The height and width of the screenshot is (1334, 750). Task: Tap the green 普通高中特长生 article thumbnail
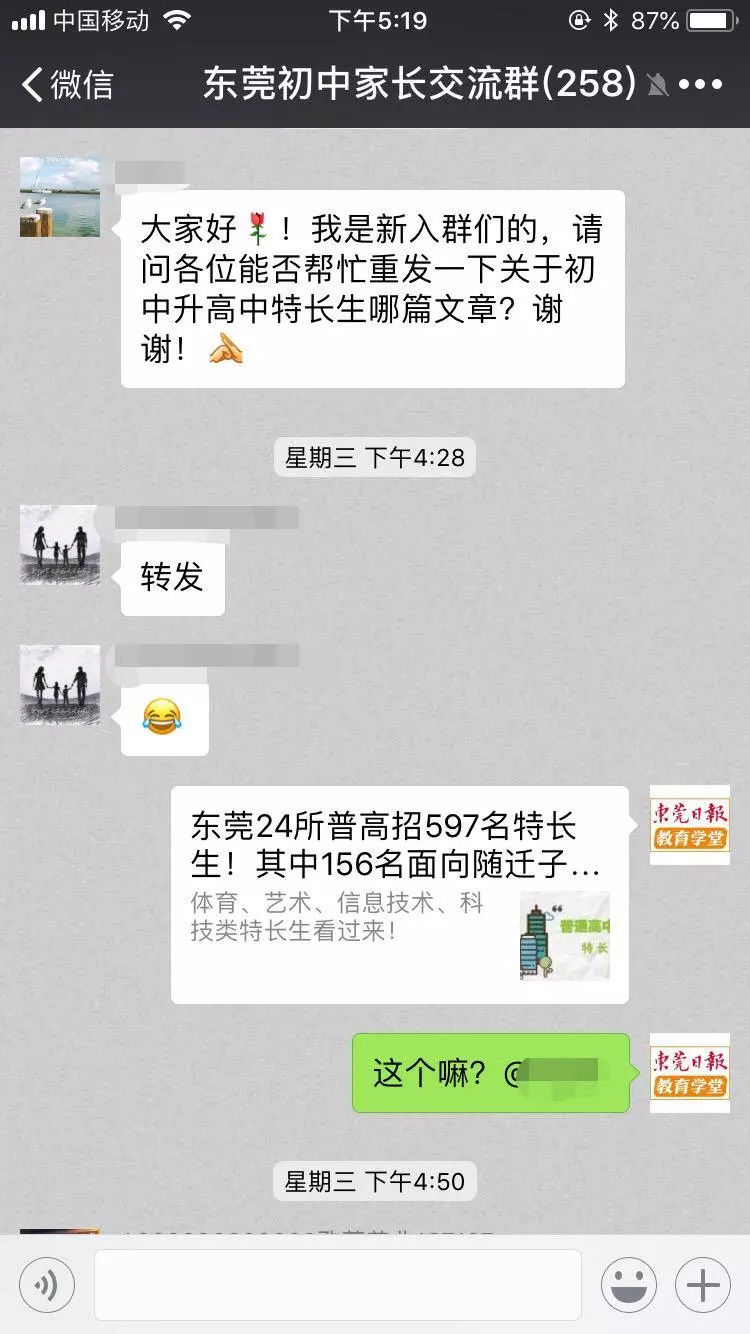(x=563, y=938)
